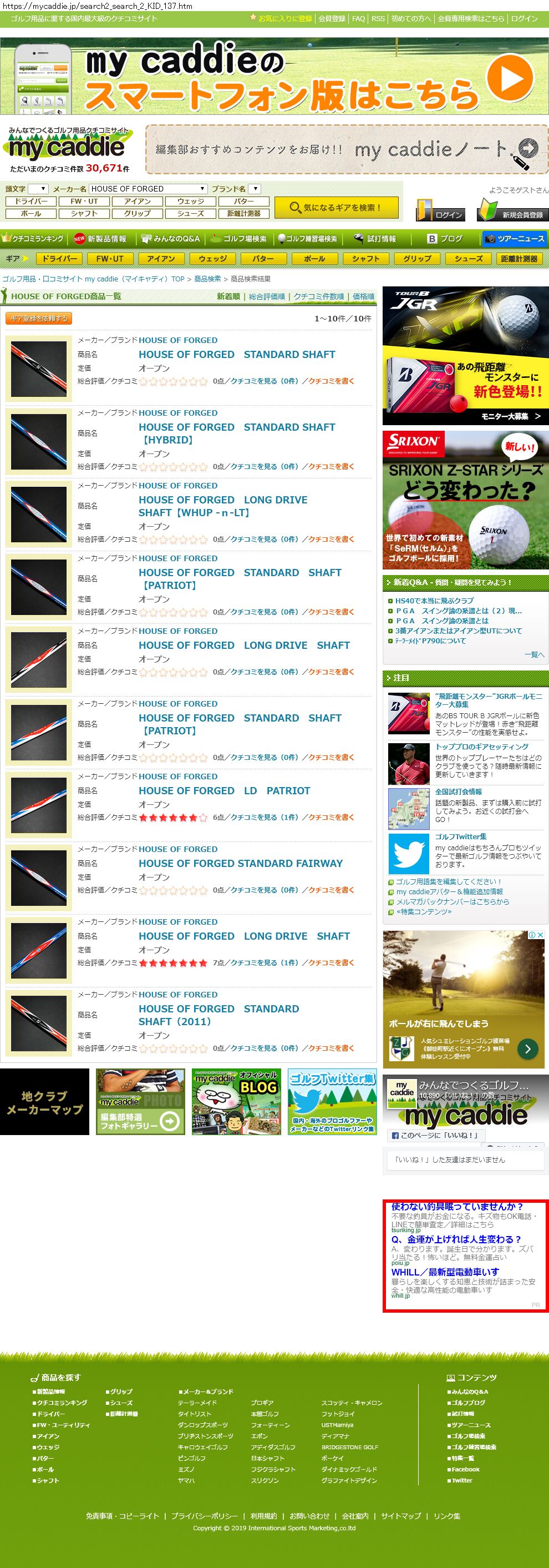
Task: Open the メーカー名 dropdown showing HOUSE OF FORGED
Action: coord(148,189)
